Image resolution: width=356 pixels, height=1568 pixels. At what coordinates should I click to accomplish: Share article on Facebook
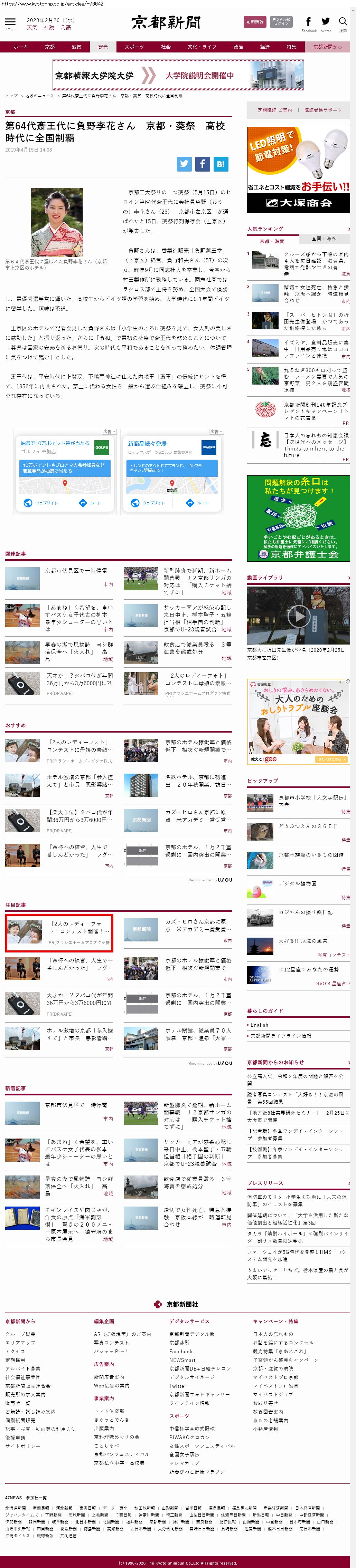(x=203, y=164)
